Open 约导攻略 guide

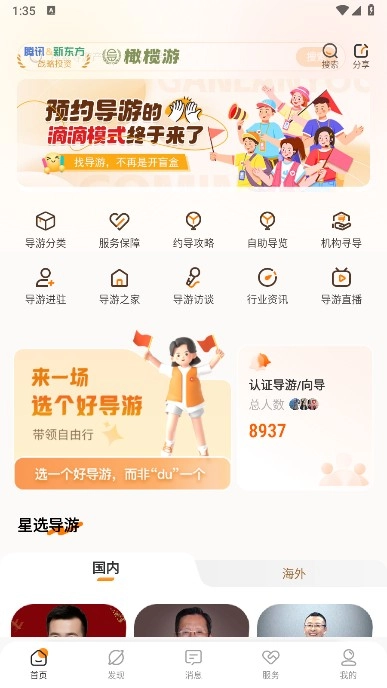point(194,230)
